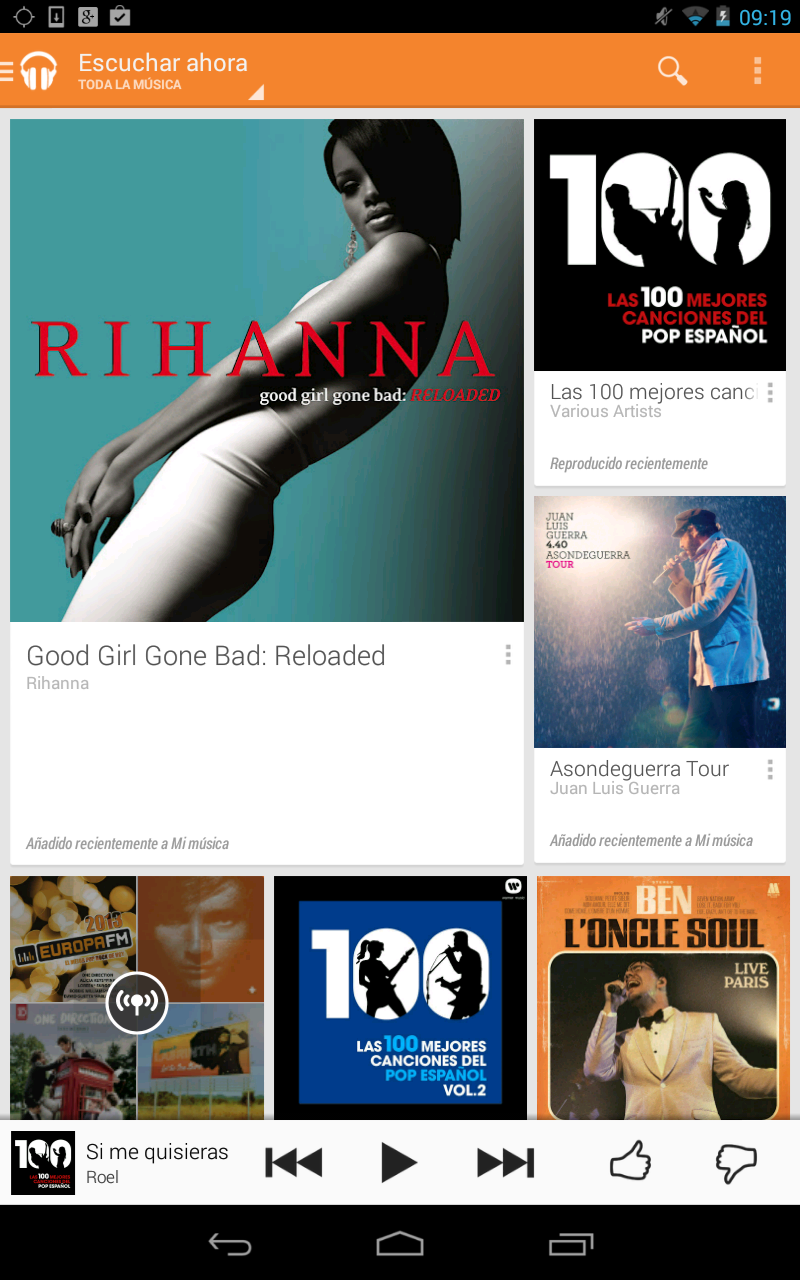
Task: Skip to next track
Action: [505, 1163]
